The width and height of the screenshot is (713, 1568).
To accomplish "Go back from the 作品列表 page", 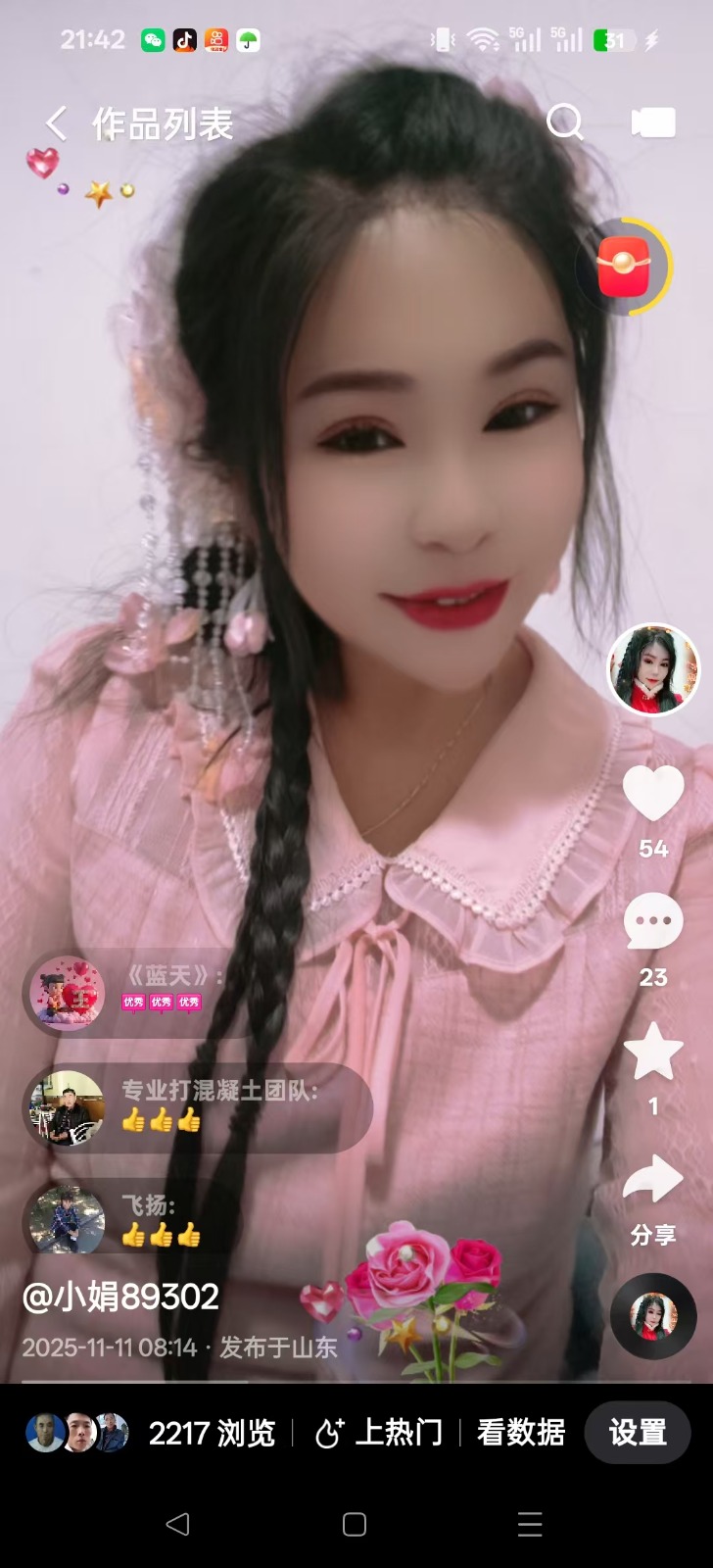I will pos(57,124).
